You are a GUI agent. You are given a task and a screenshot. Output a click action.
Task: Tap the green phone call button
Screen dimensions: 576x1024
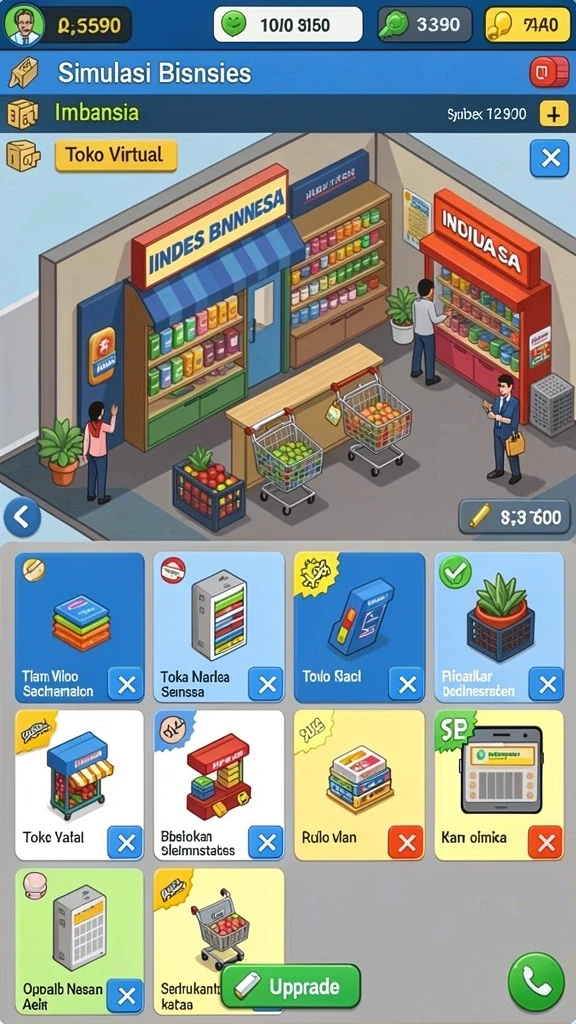536,982
